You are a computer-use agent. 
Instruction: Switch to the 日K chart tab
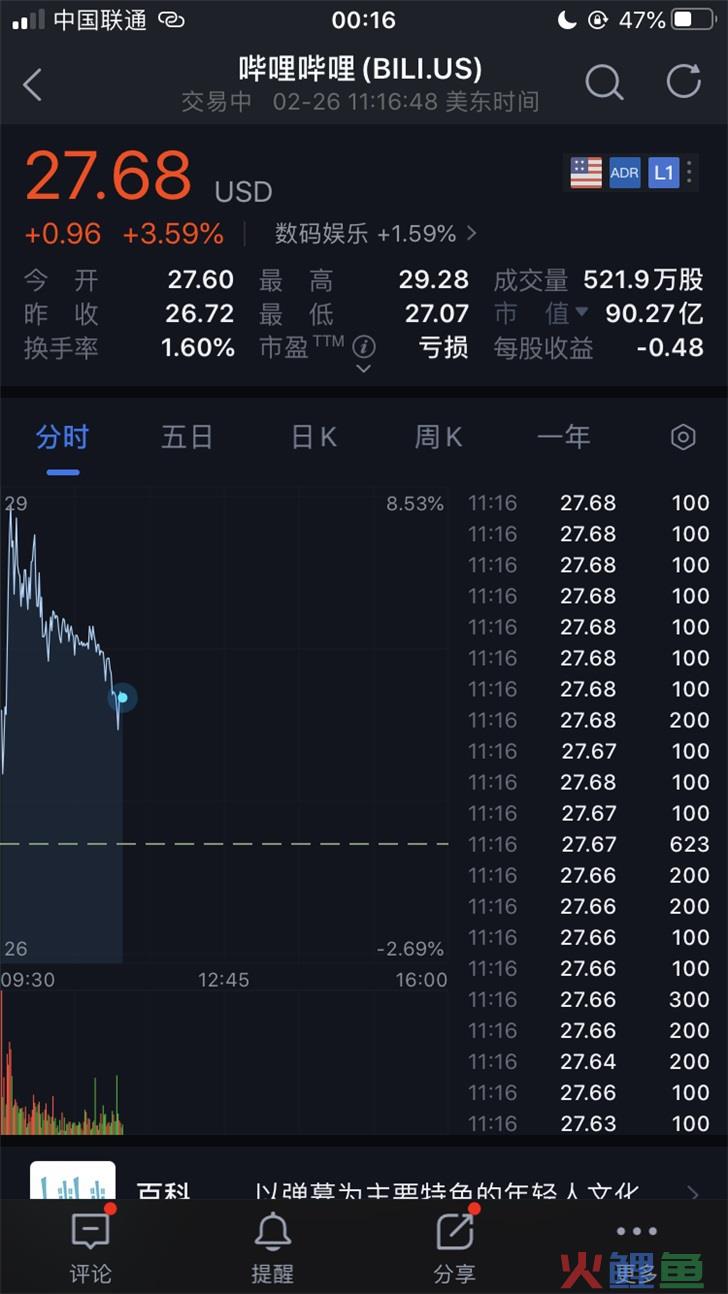coord(313,437)
